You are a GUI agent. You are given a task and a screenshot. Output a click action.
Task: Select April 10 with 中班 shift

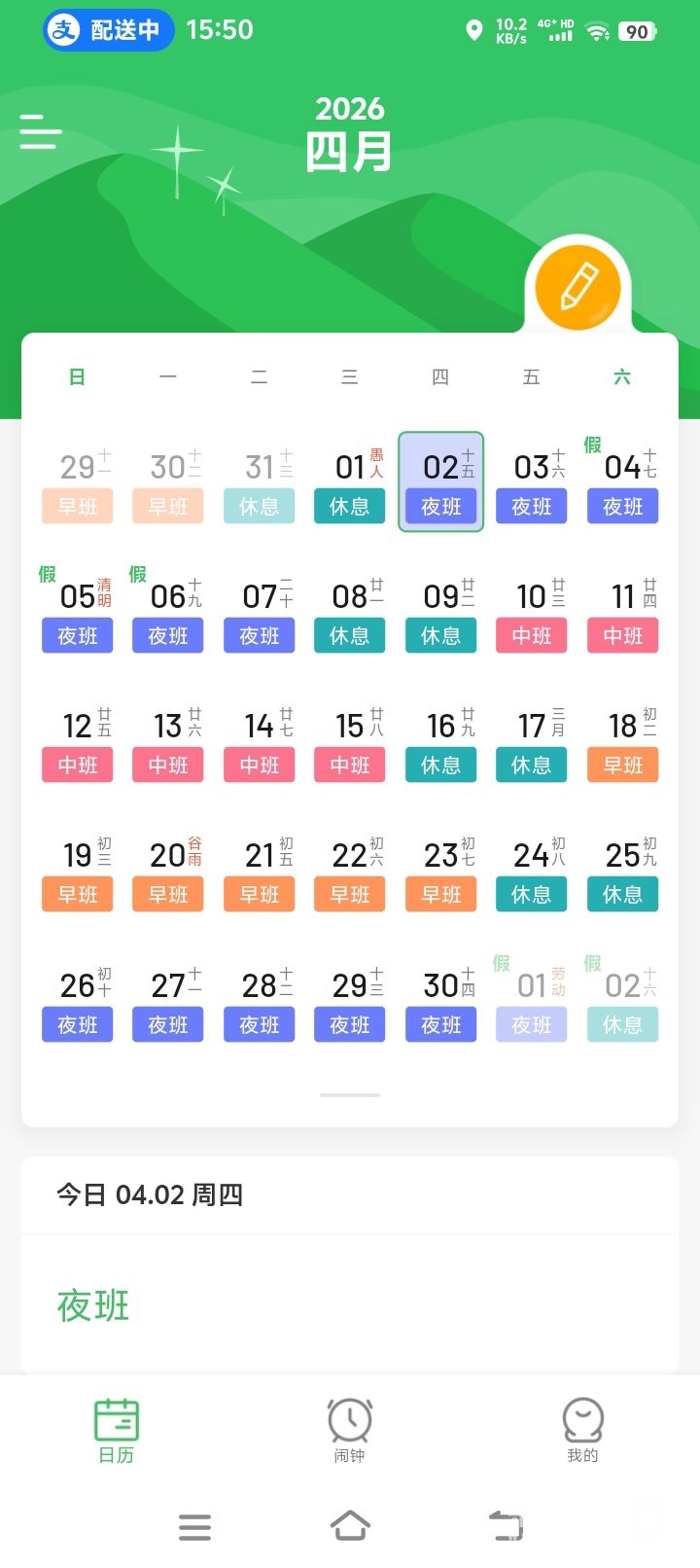pyautogui.click(x=532, y=614)
